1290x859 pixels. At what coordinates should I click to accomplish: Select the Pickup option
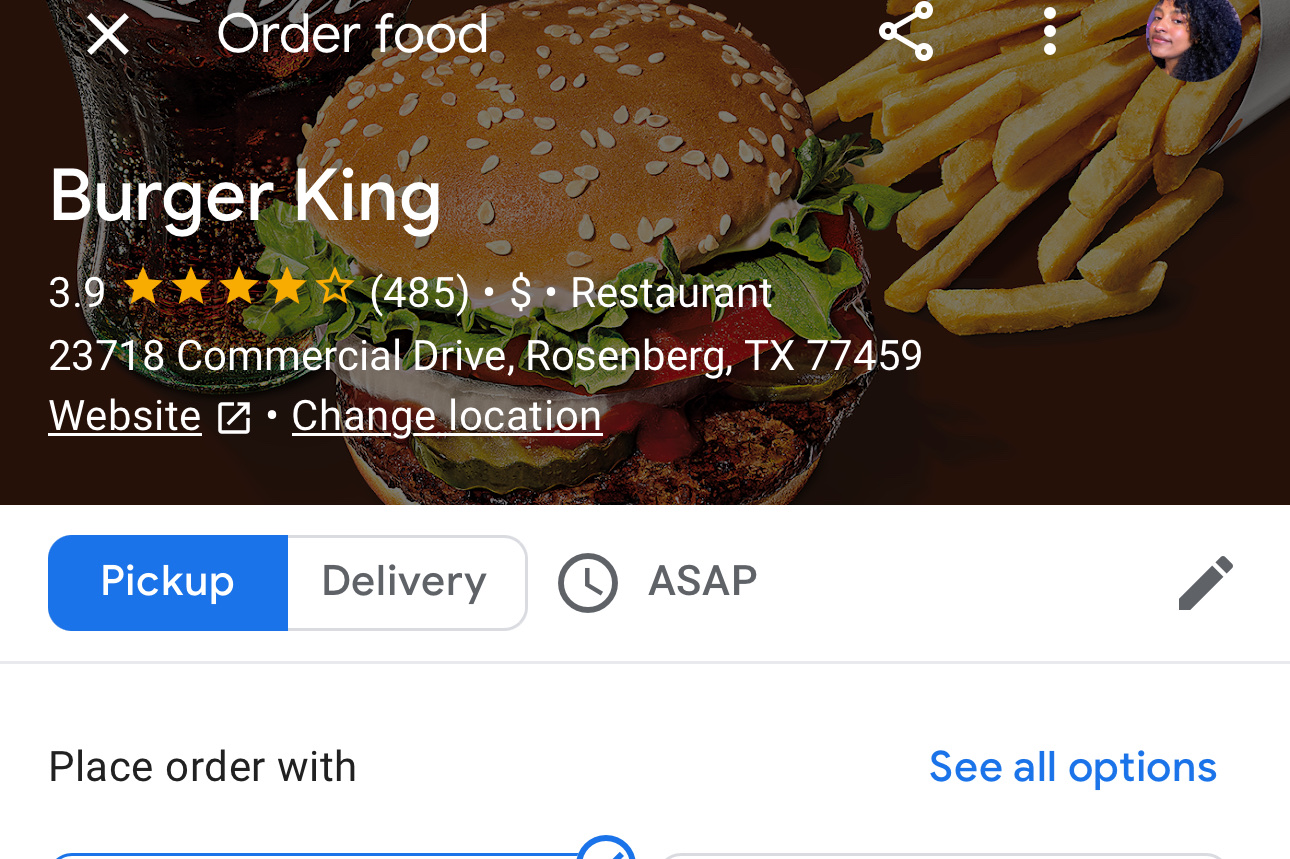168,582
